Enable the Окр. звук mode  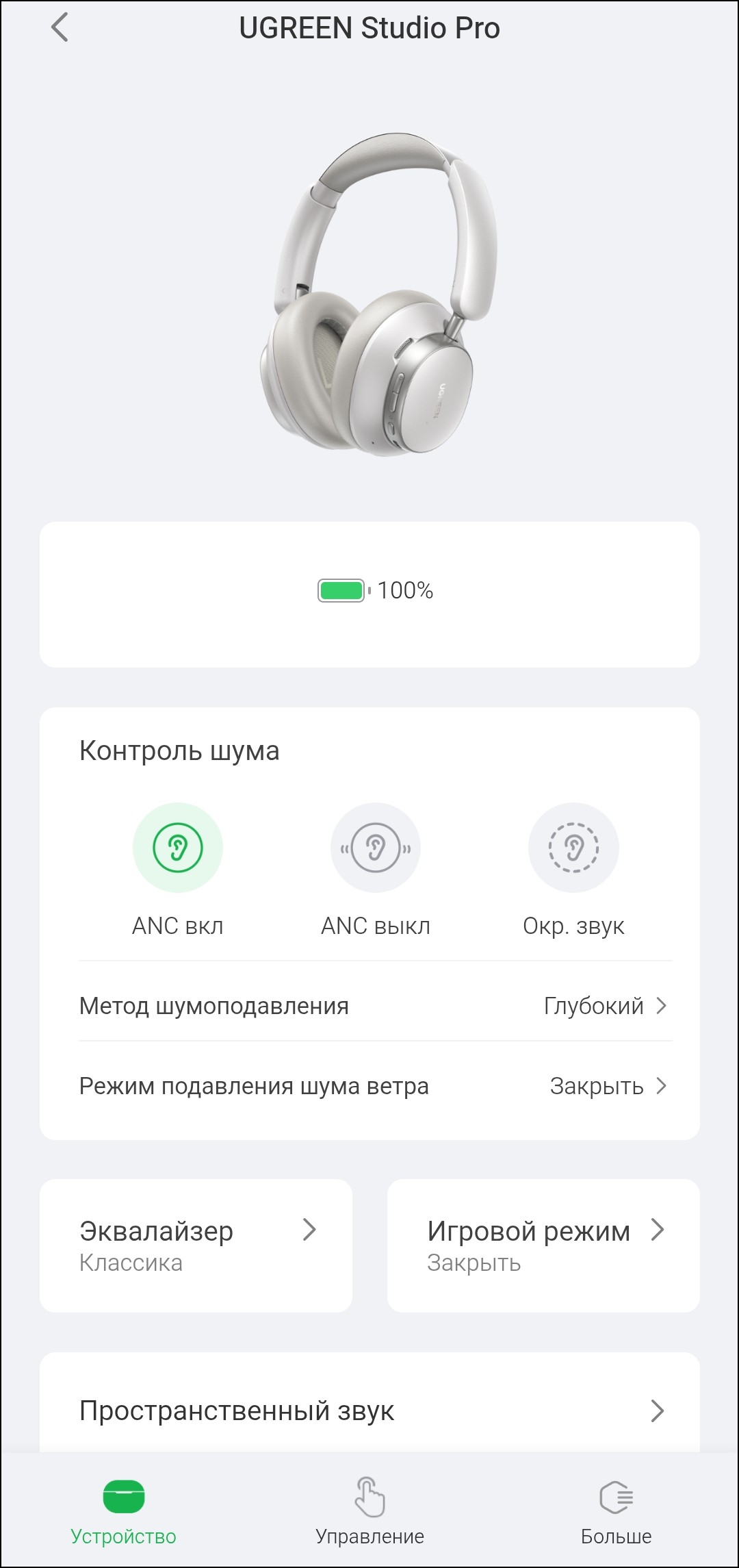(x=573, y=848)
